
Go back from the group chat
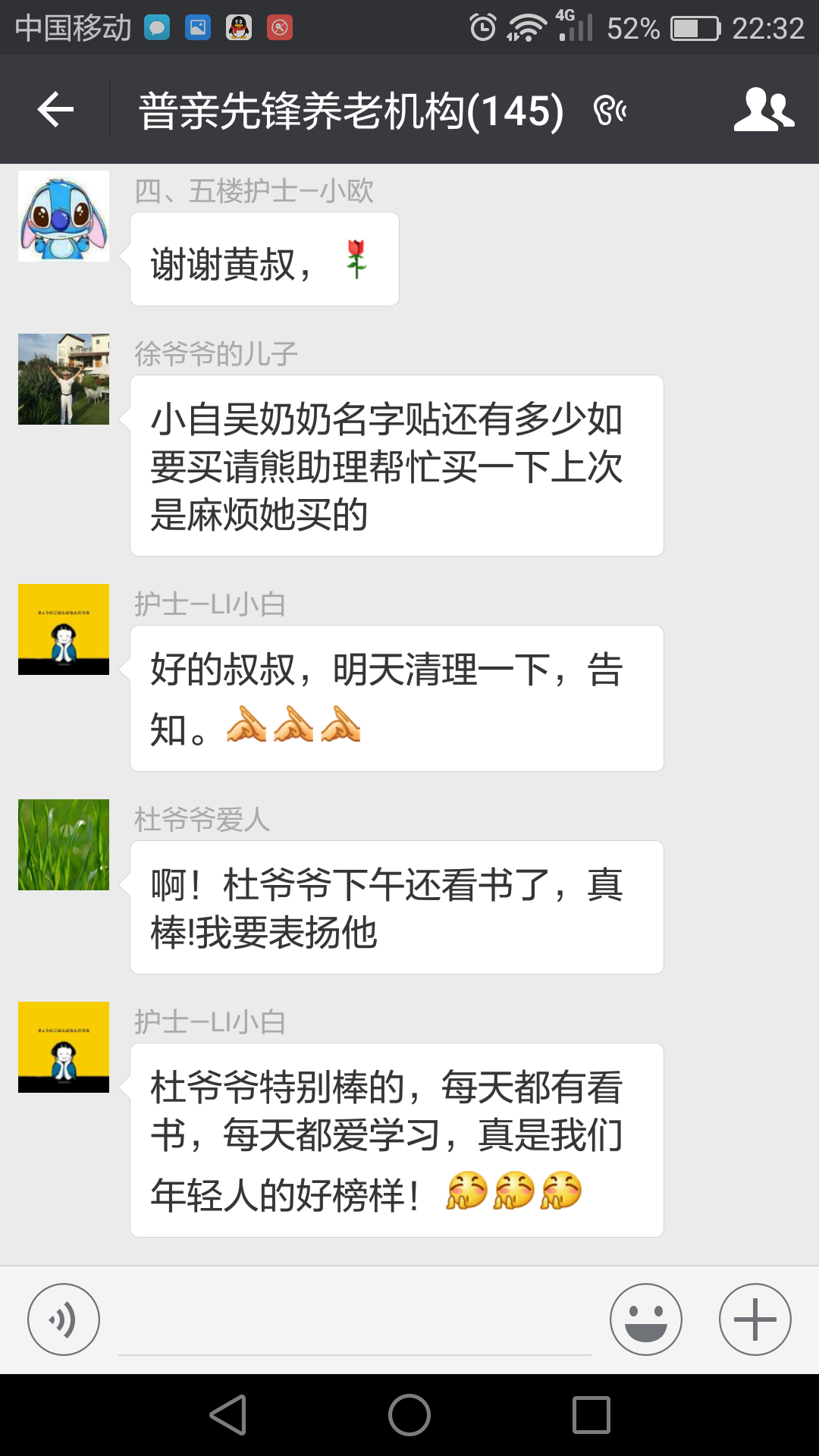click(55, 110)
